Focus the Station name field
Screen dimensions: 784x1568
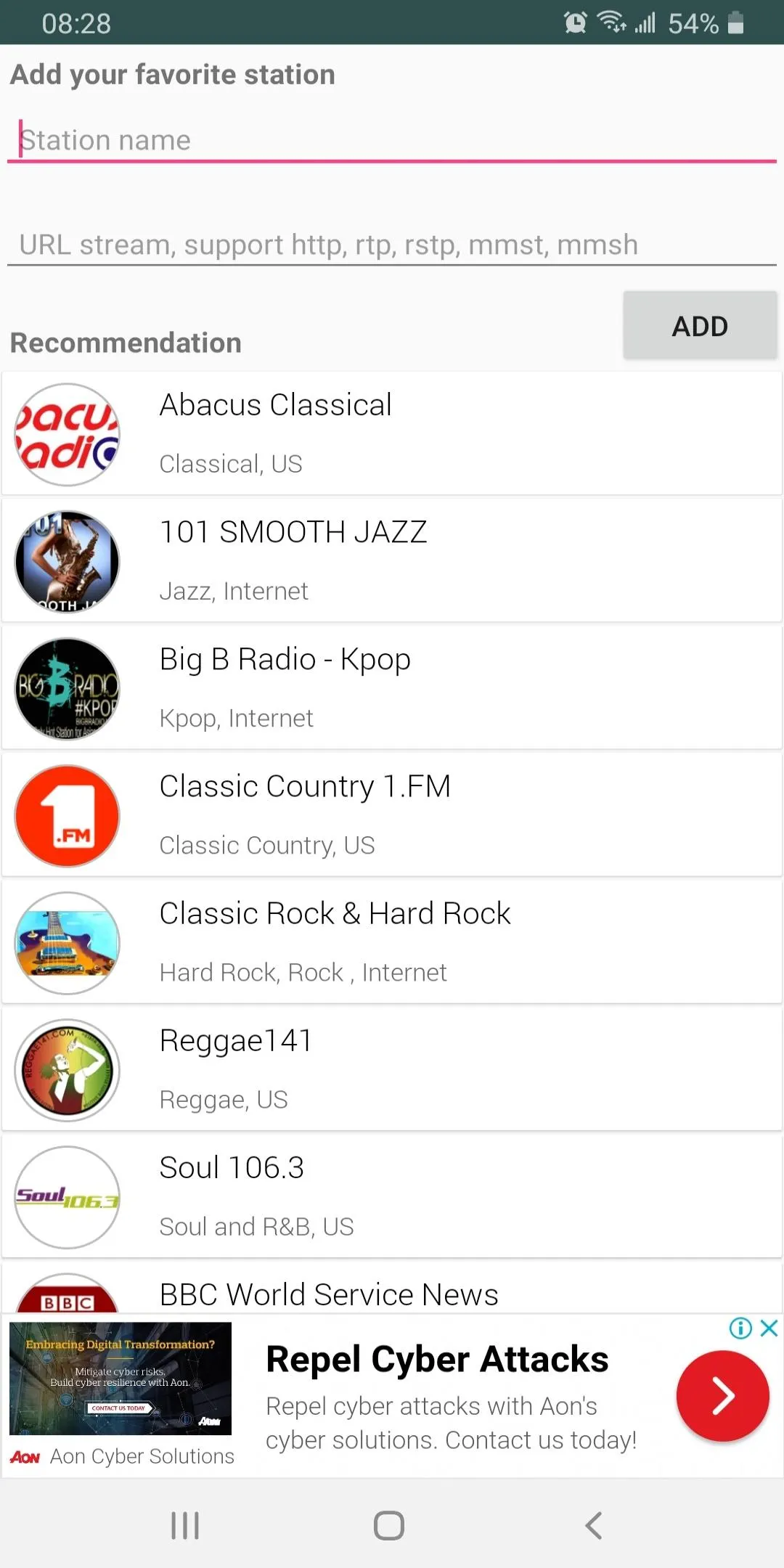point(392,139)
